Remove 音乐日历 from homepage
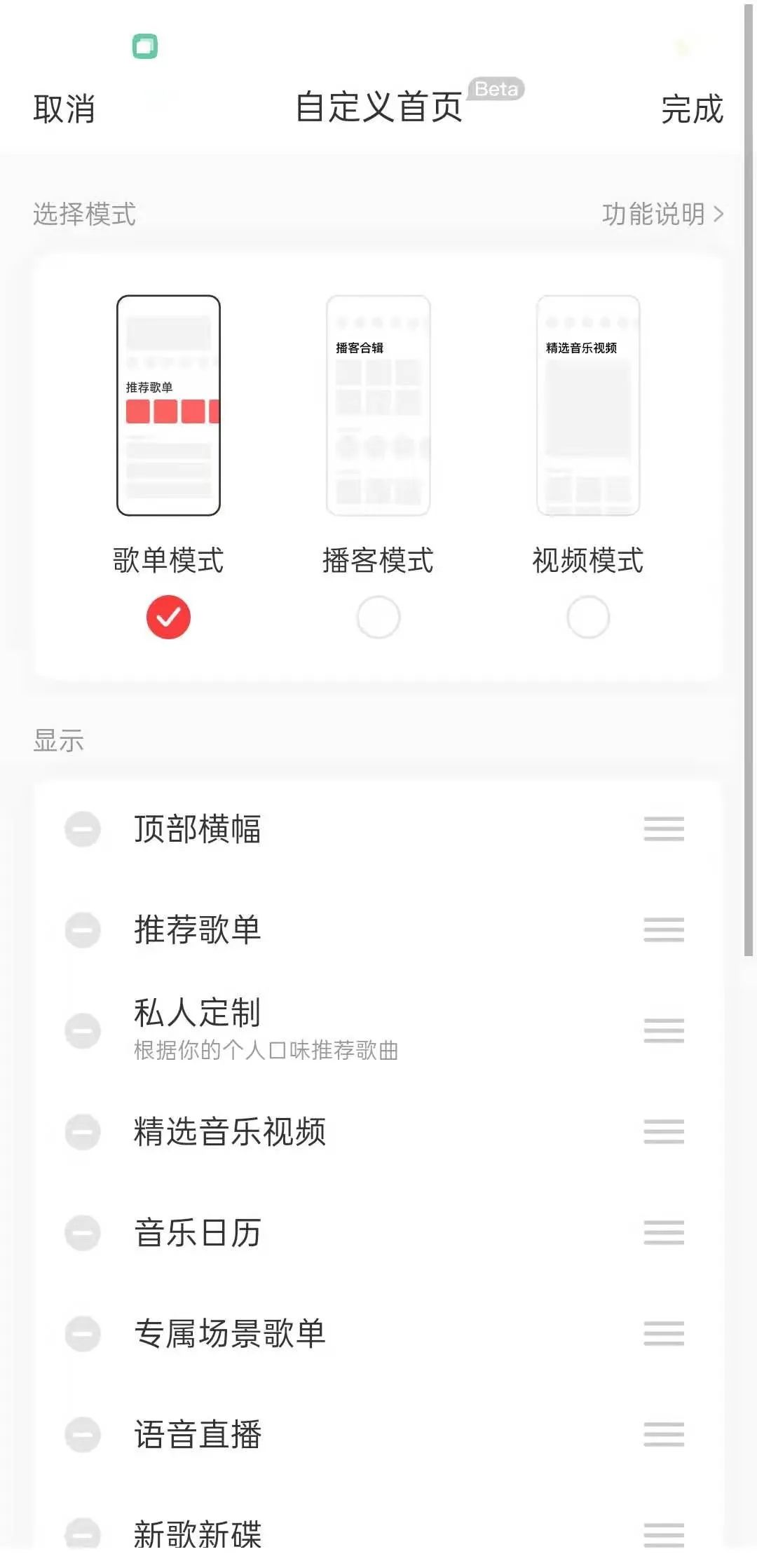Image resolution: width=757 pixels, height=1568 pixels. pos(83,1232)
